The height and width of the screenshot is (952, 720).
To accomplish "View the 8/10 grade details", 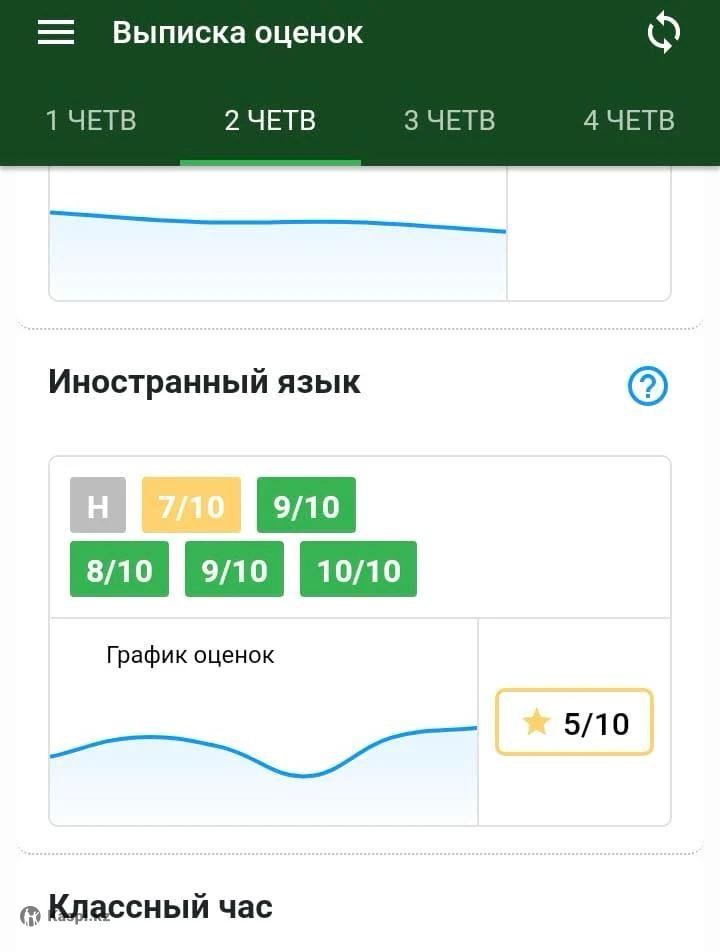I will (119, 569).
